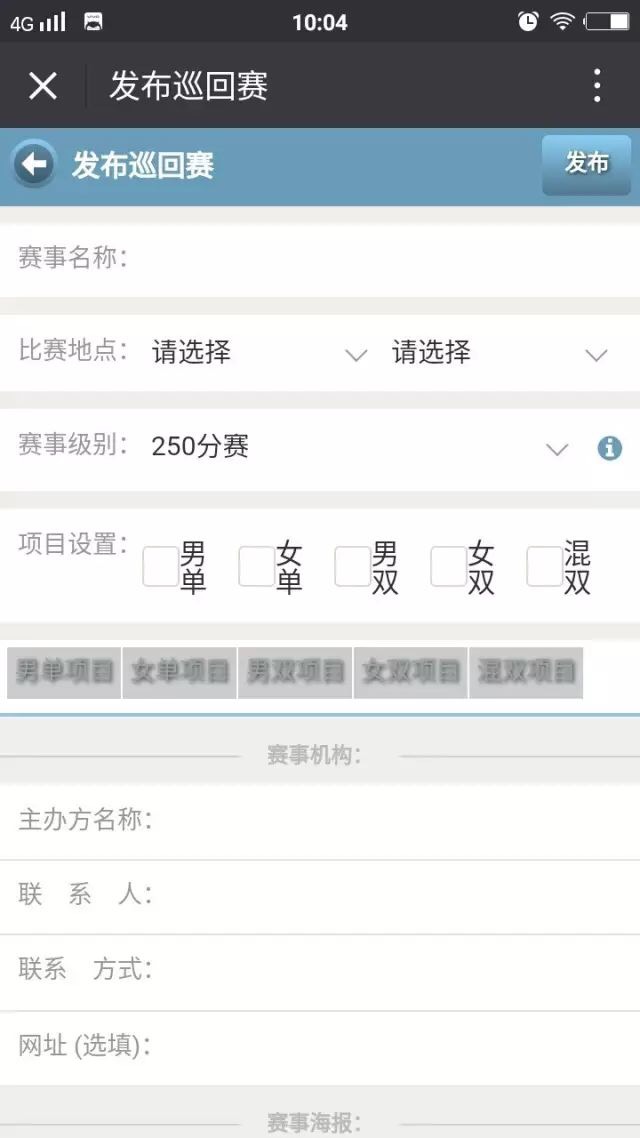Focus the 赛事名称 text field
Screen dimensions: 640x1138
tap(320, 258)
